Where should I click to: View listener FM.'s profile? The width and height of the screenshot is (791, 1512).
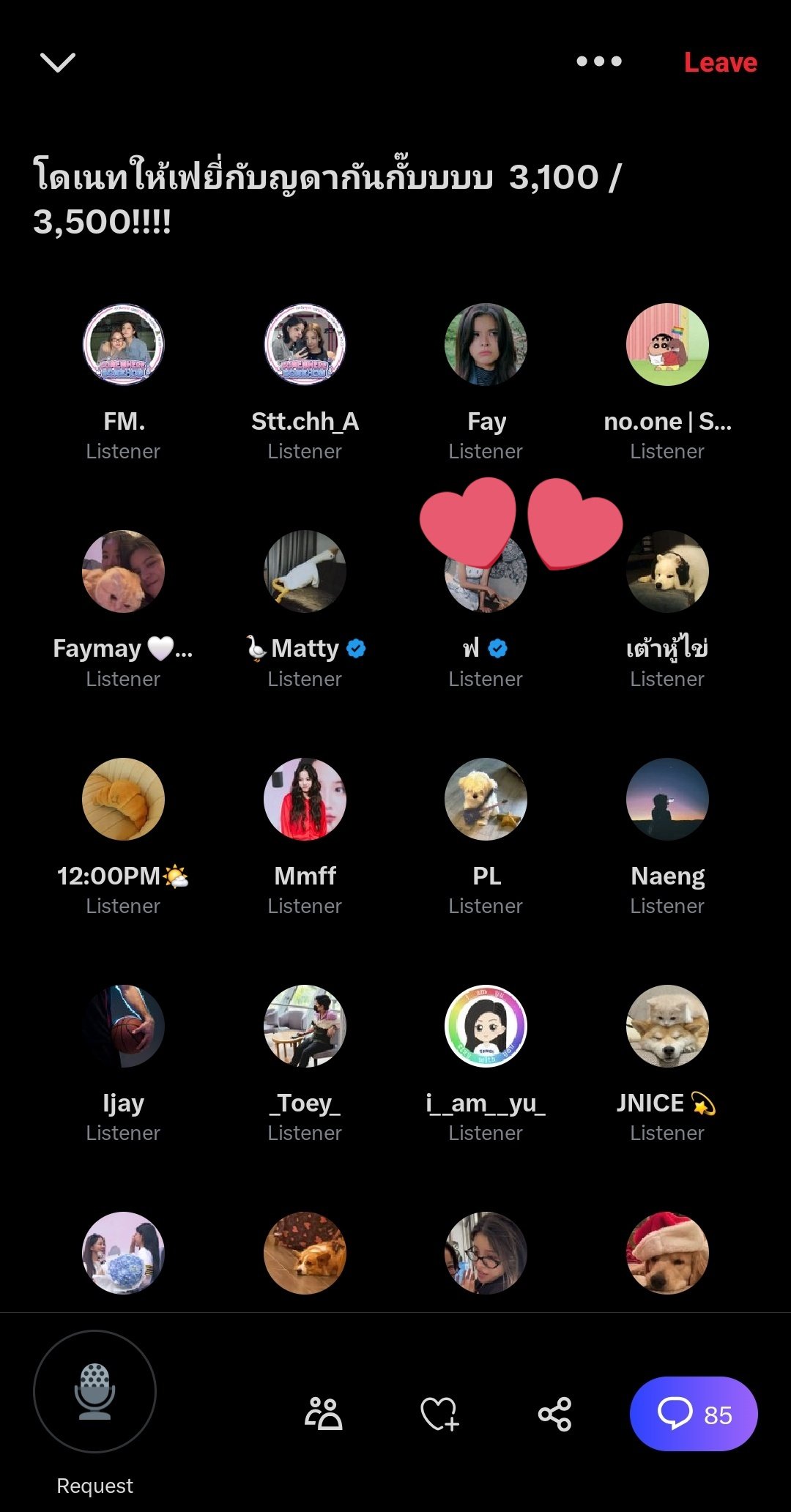(123, 345)
